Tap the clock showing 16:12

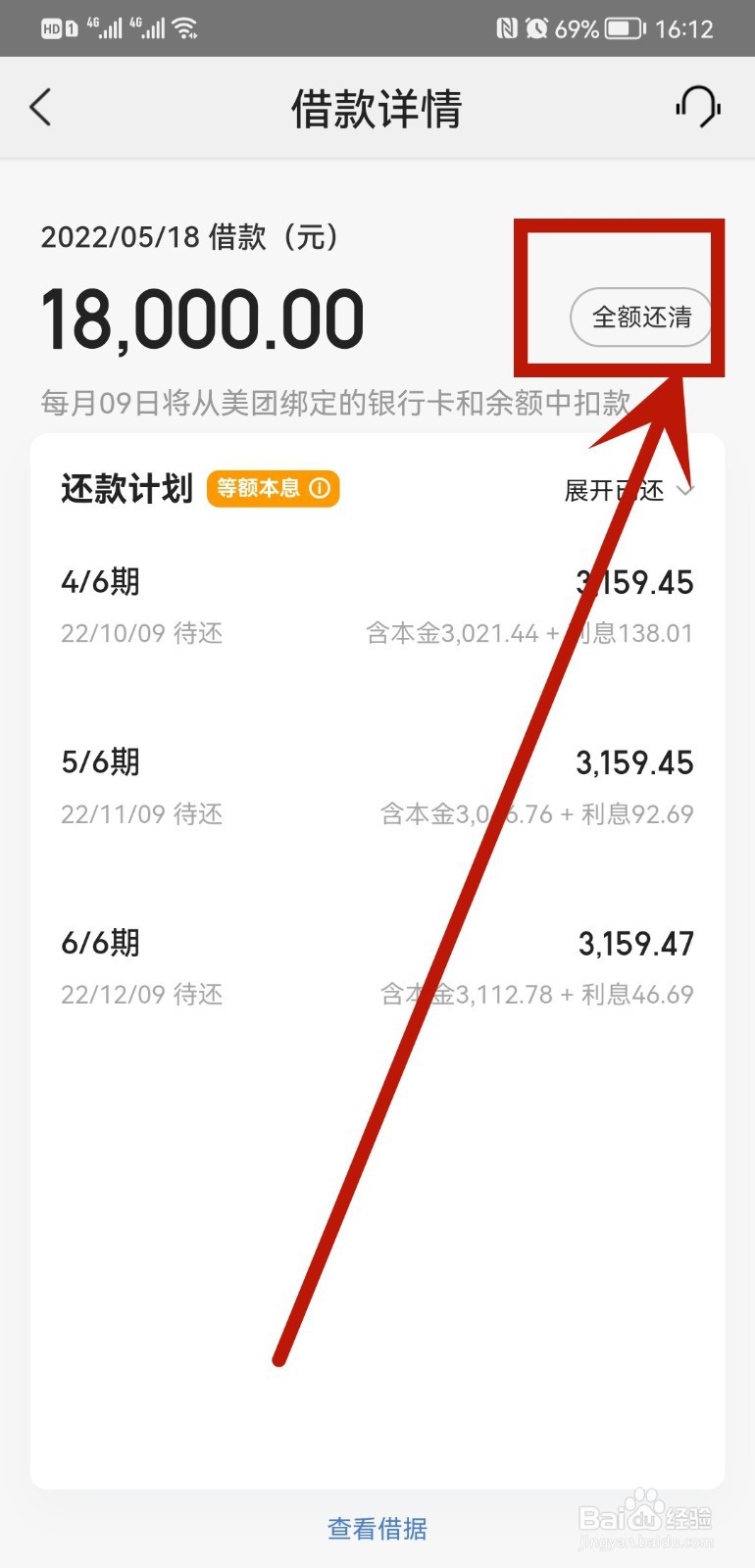pos(686,27)
